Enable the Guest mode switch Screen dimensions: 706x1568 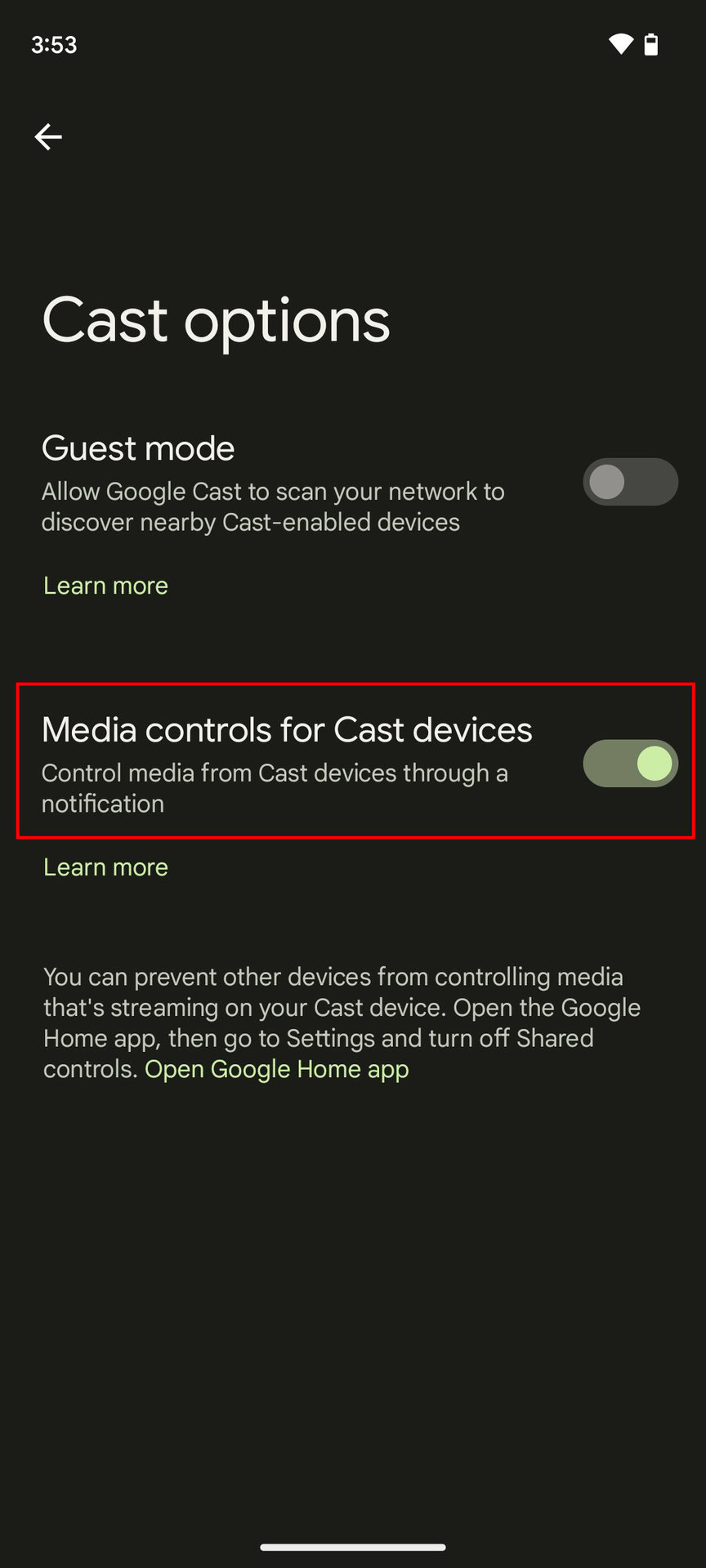pos(630,482)
